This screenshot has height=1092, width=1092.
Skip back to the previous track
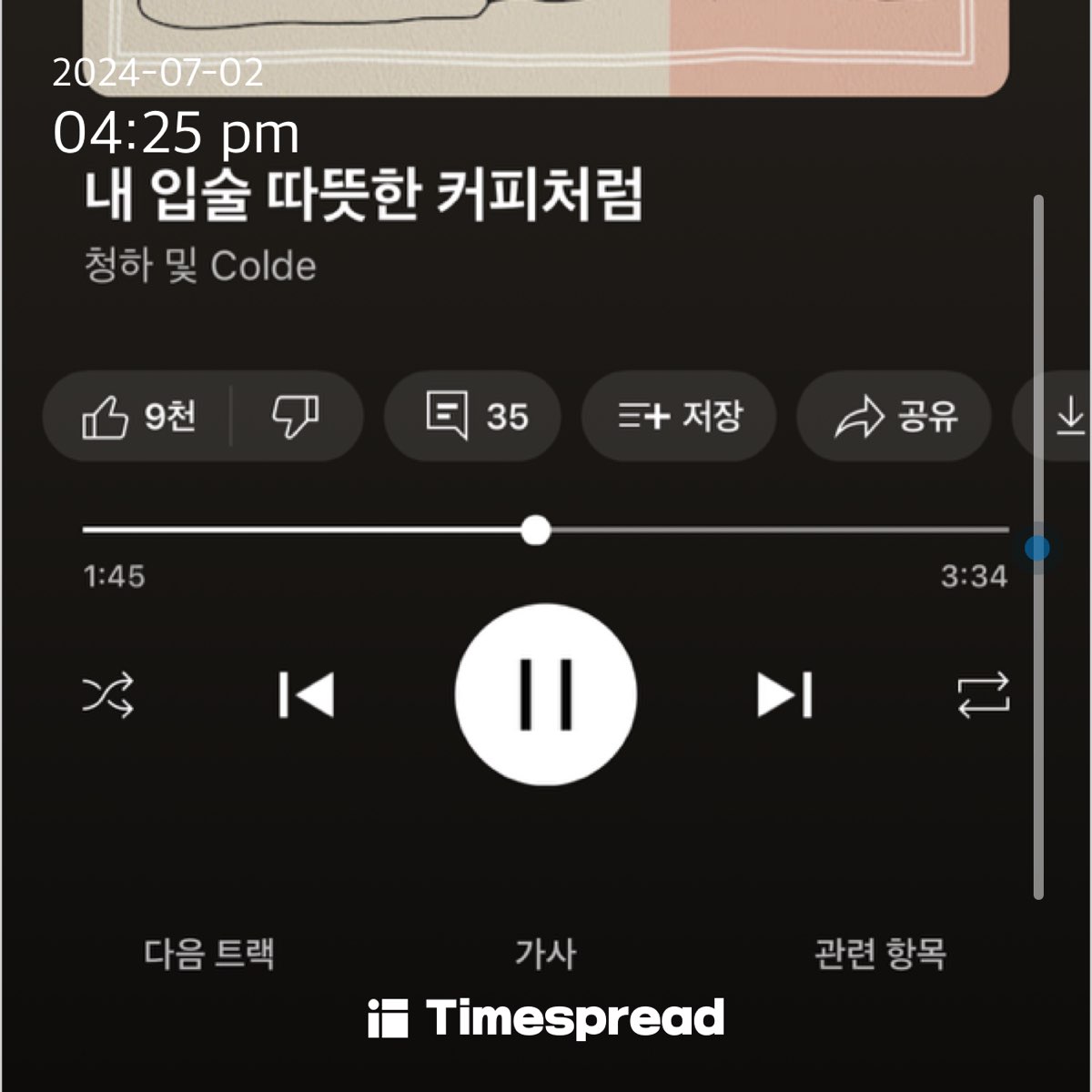click(307, 696)
